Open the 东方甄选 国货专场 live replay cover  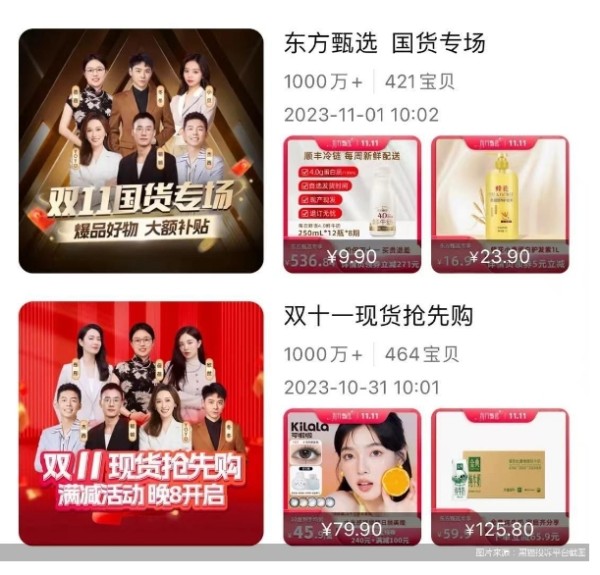141,151
